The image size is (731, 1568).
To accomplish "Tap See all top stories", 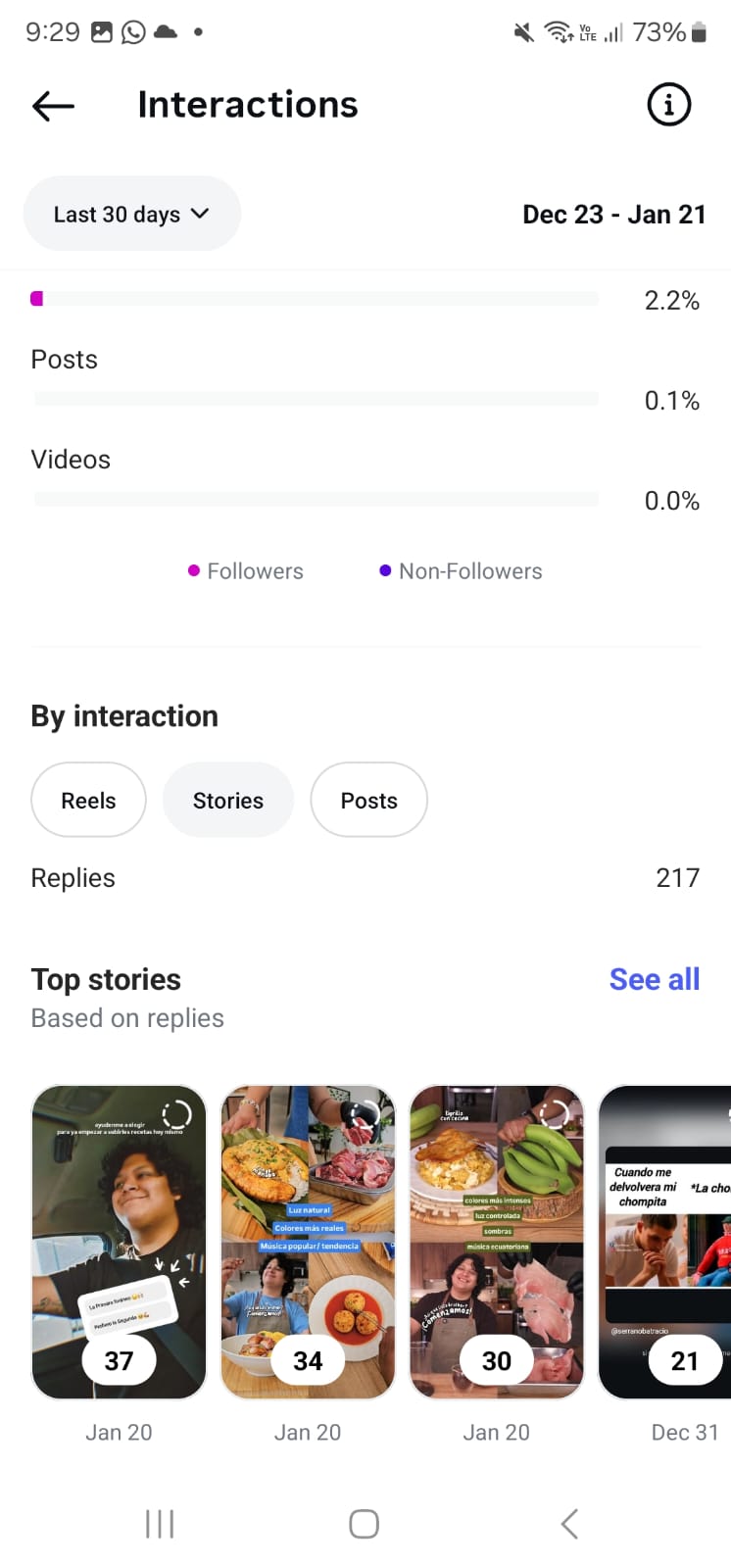I will (x=654, y=979).
